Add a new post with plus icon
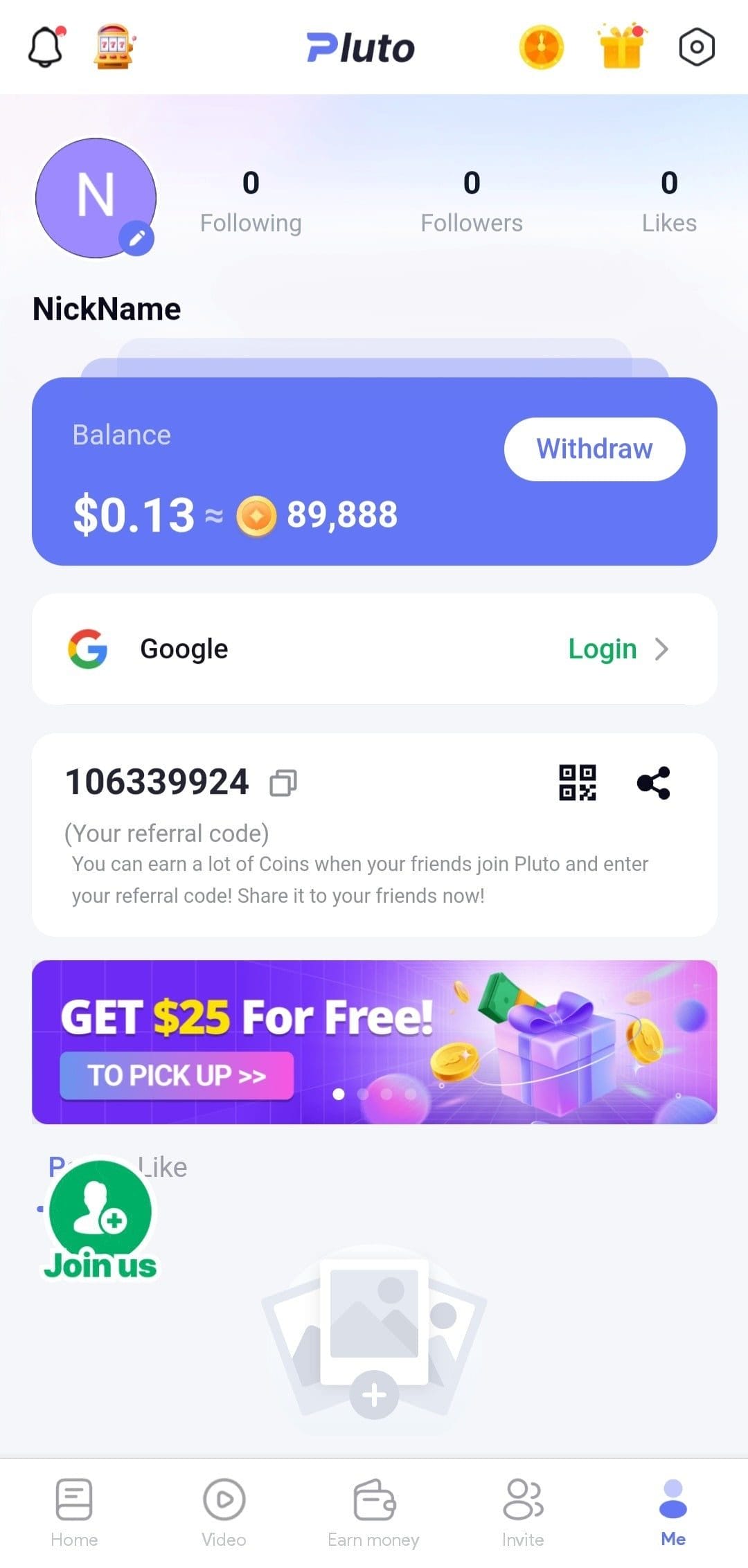This screenshot has width=748, height=1568. [374, 1394]
